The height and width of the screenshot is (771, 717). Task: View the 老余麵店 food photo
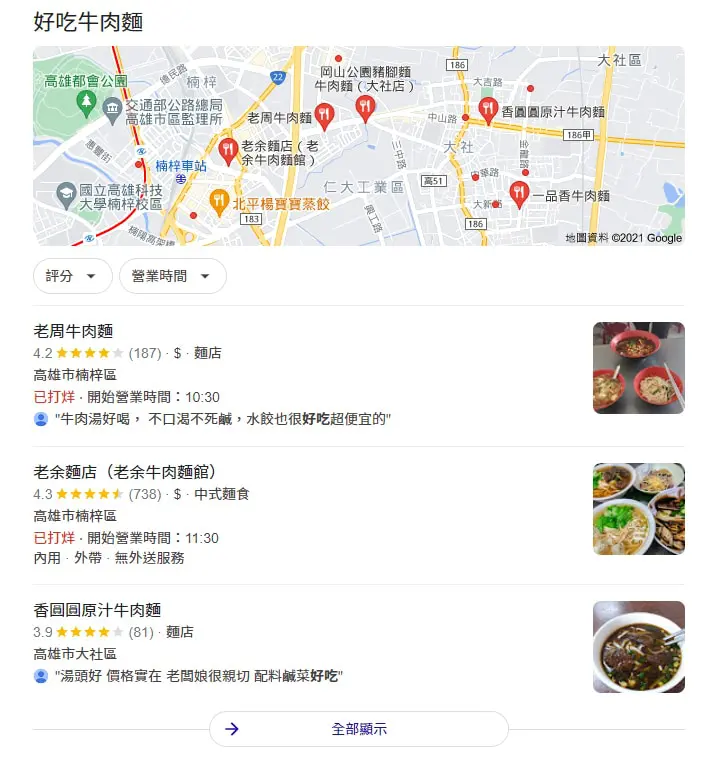[x=638, y=508]
